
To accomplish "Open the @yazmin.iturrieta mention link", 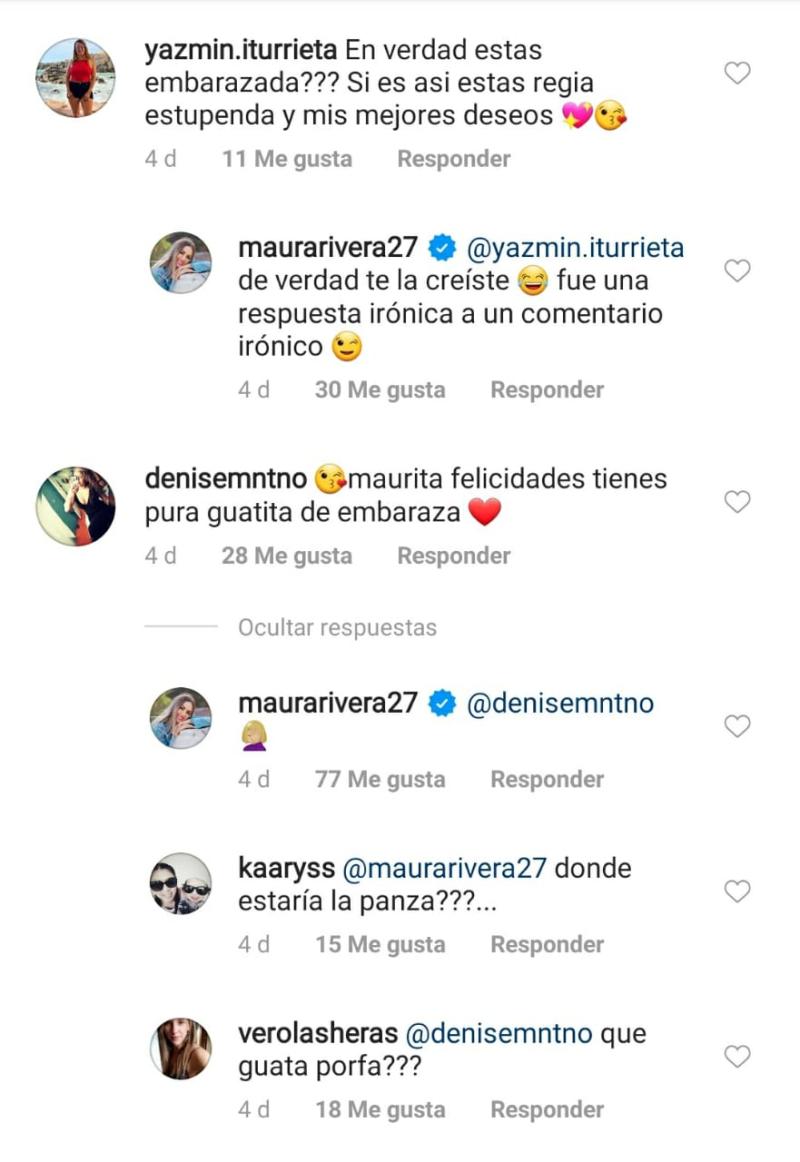I will pos(575,248).
